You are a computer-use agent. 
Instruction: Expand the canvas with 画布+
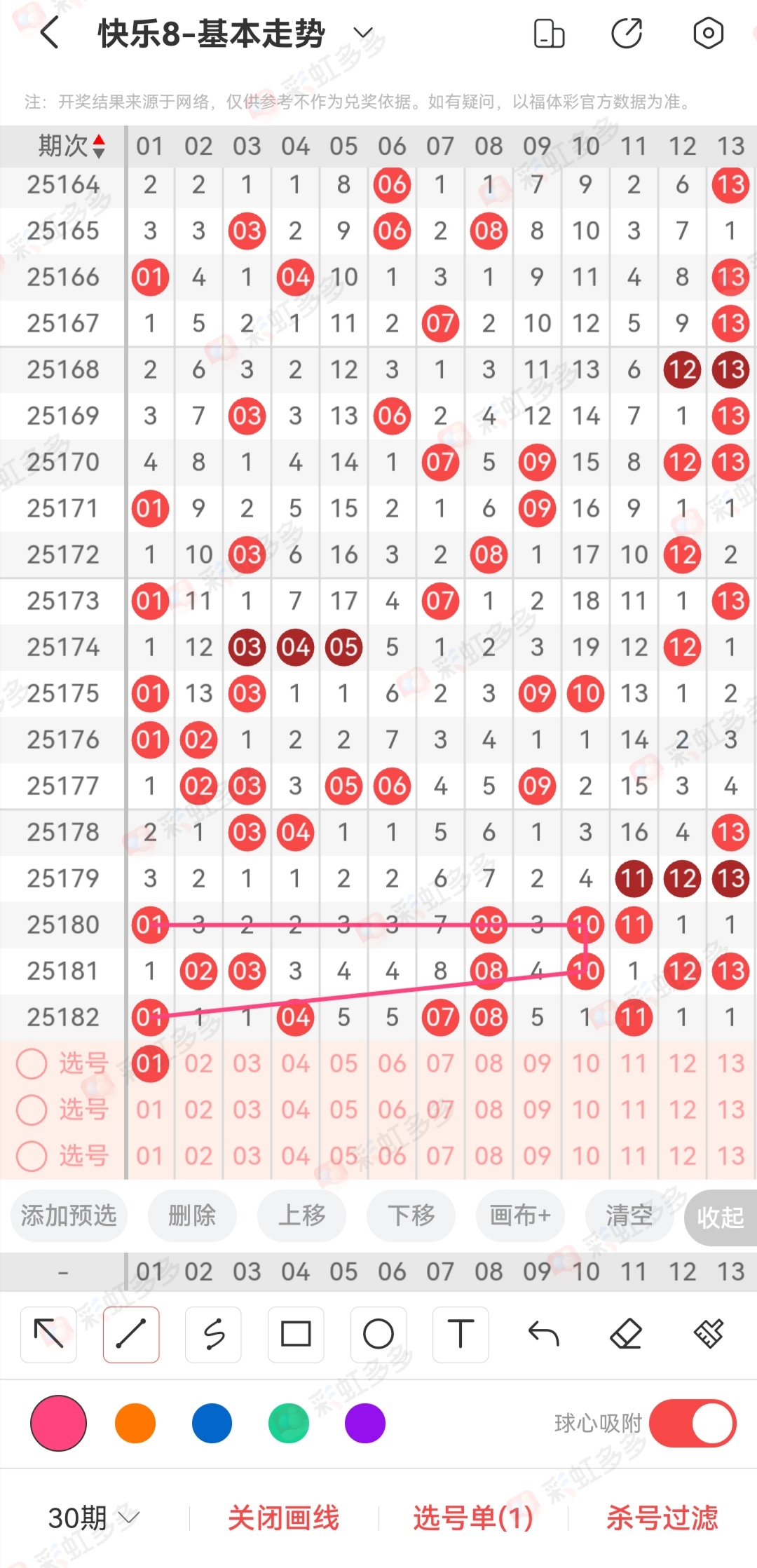520,1215
